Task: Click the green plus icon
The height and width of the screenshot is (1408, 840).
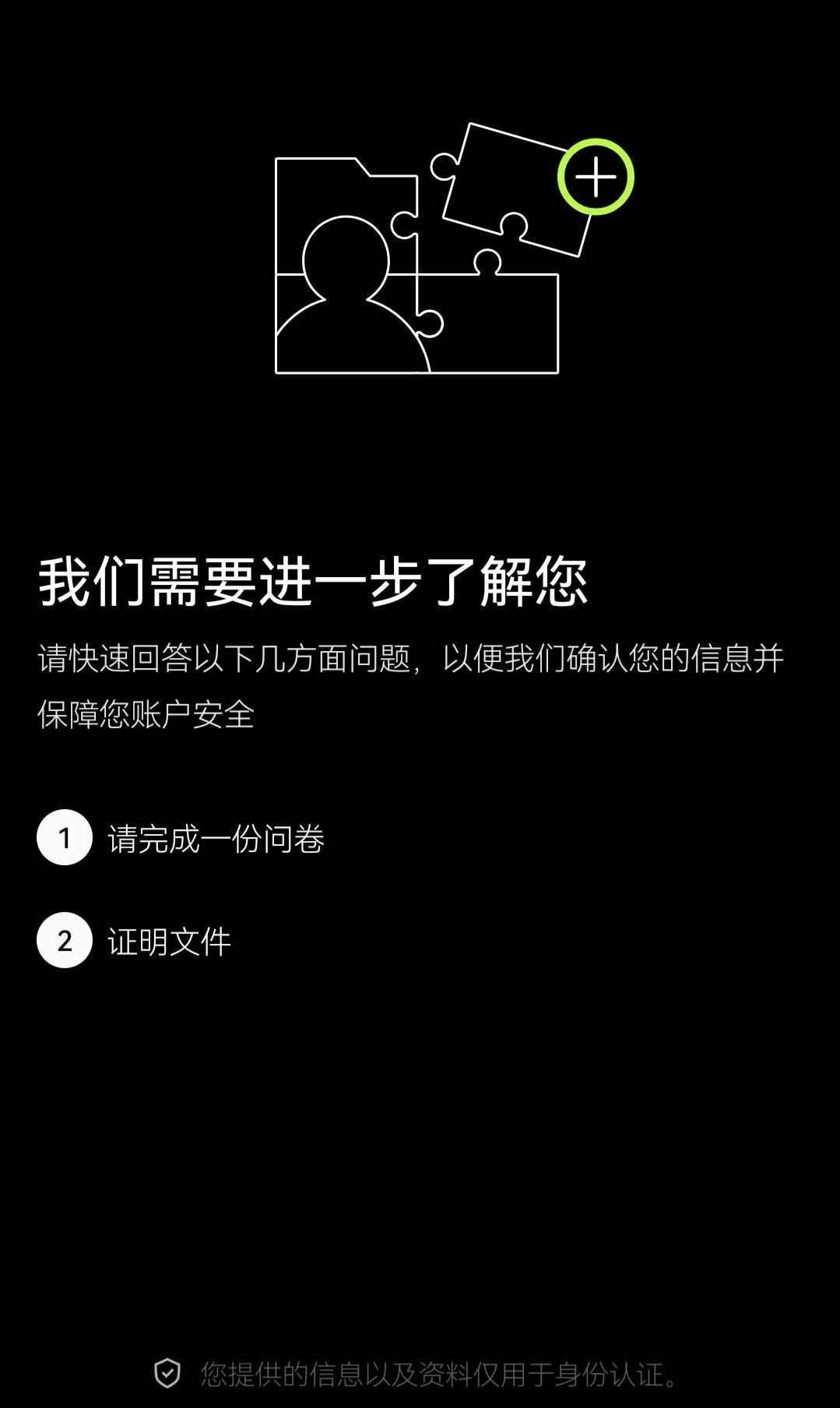Action: tap(596, 178)
